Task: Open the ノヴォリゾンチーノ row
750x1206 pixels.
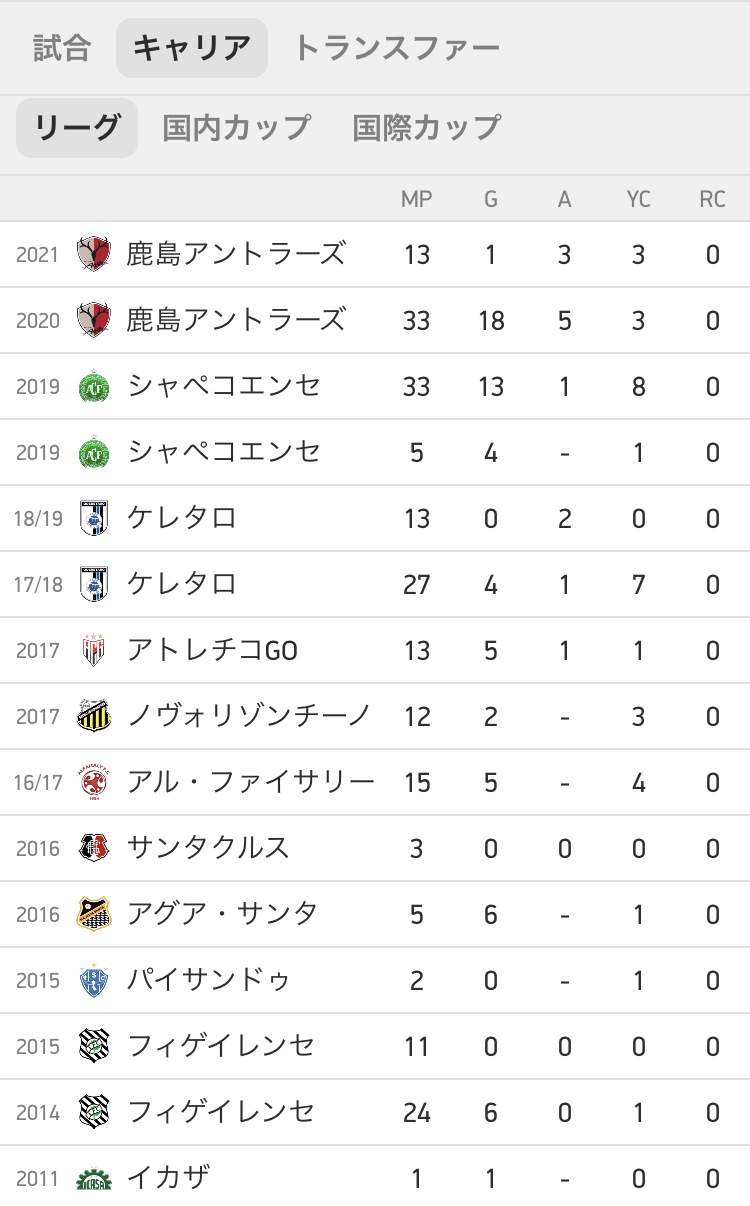Action: coord(375,717)
